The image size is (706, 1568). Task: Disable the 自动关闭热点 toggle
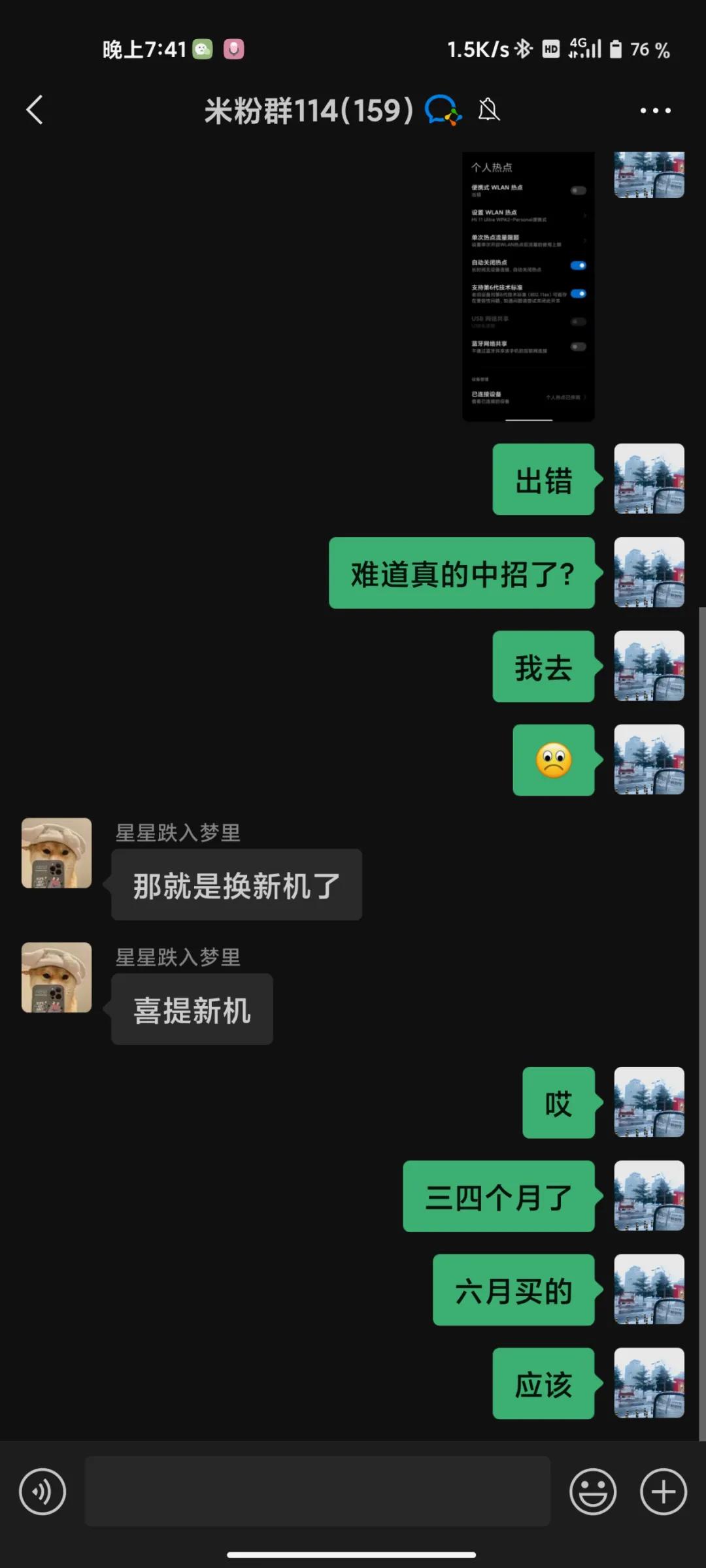[579, 267]
